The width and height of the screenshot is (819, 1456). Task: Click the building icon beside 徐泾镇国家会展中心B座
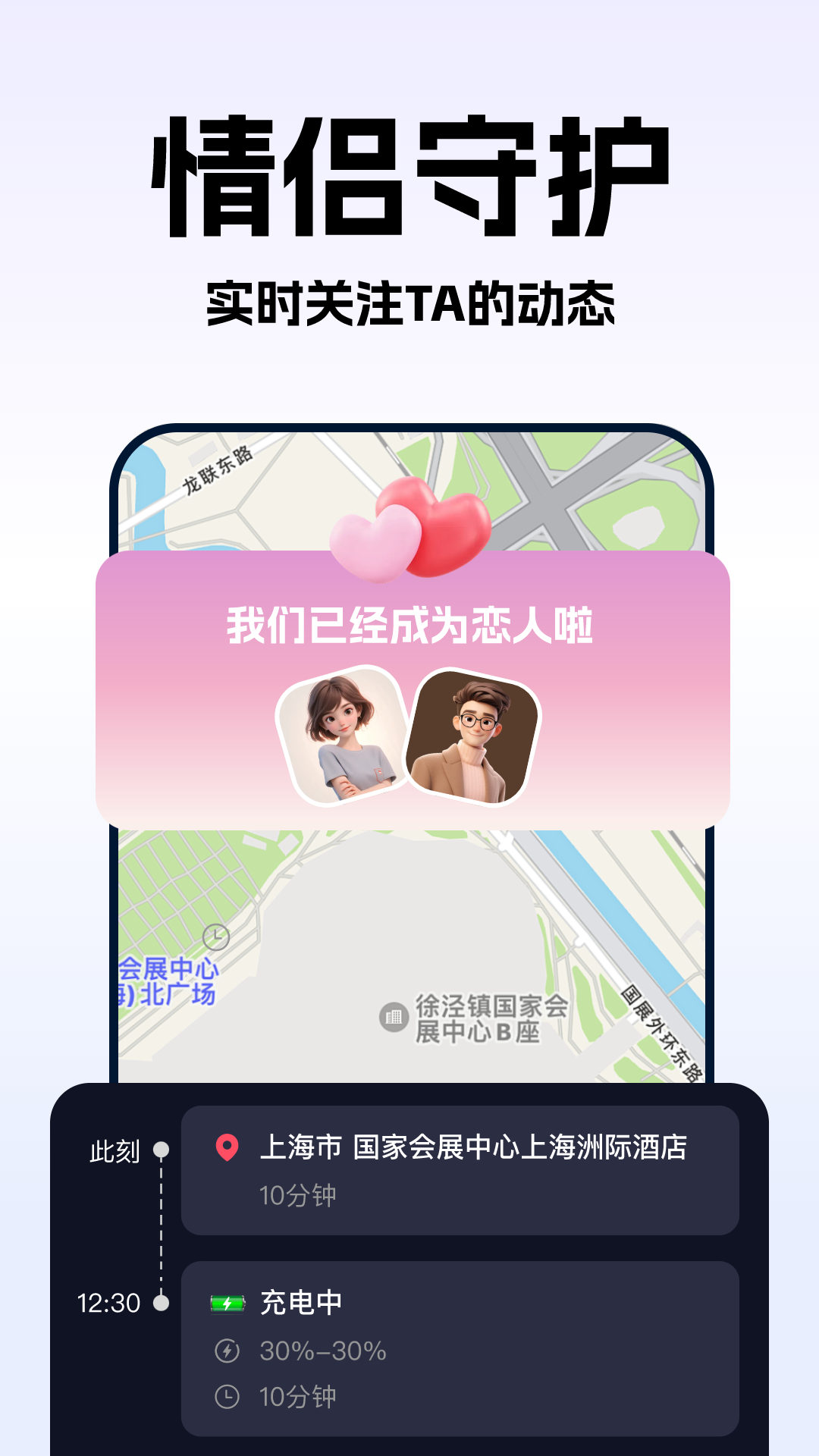394,1016
